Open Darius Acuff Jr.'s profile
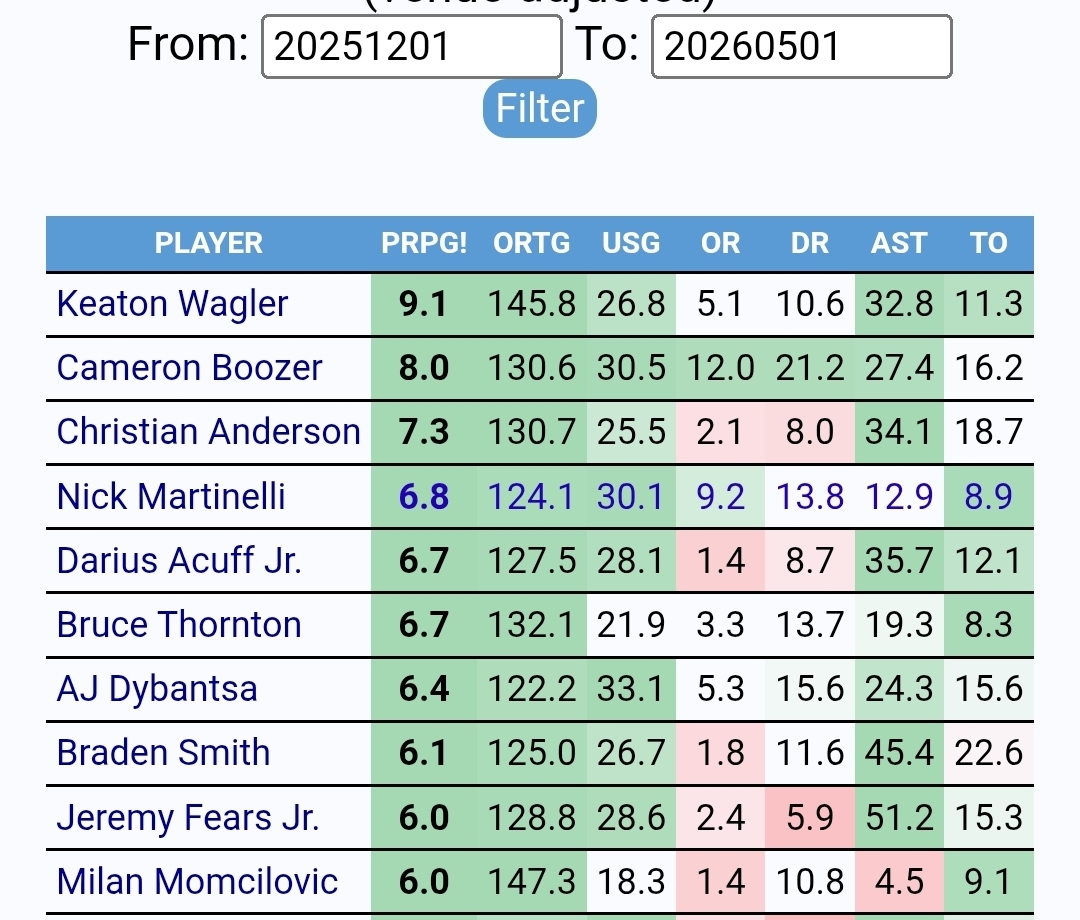 179,560
